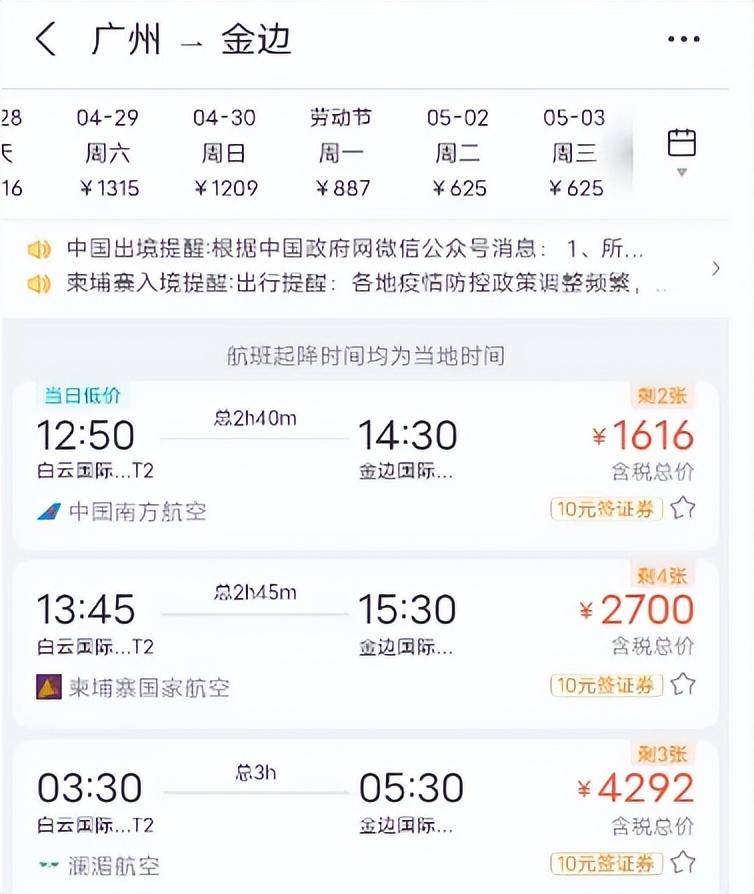The width and height of the screenshot is (754, 894).
Task: Expand the entry and exit travel notices
Action: click(715, 267)
